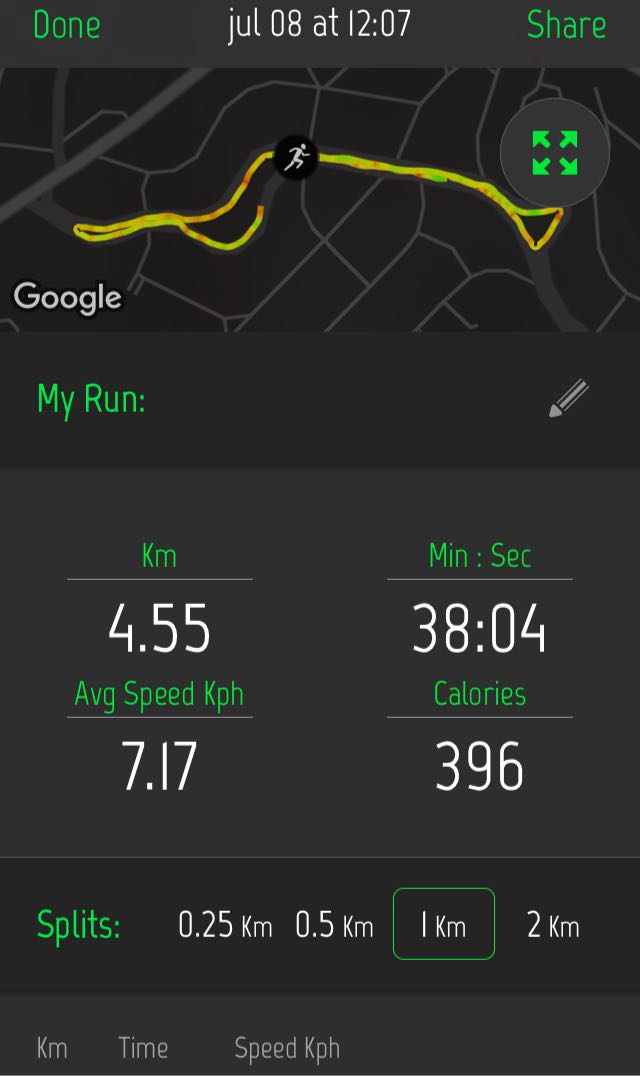The image size is (640, 1076).
Task: Choose the 1 Km splits interval
Action: tap(444, 924)
